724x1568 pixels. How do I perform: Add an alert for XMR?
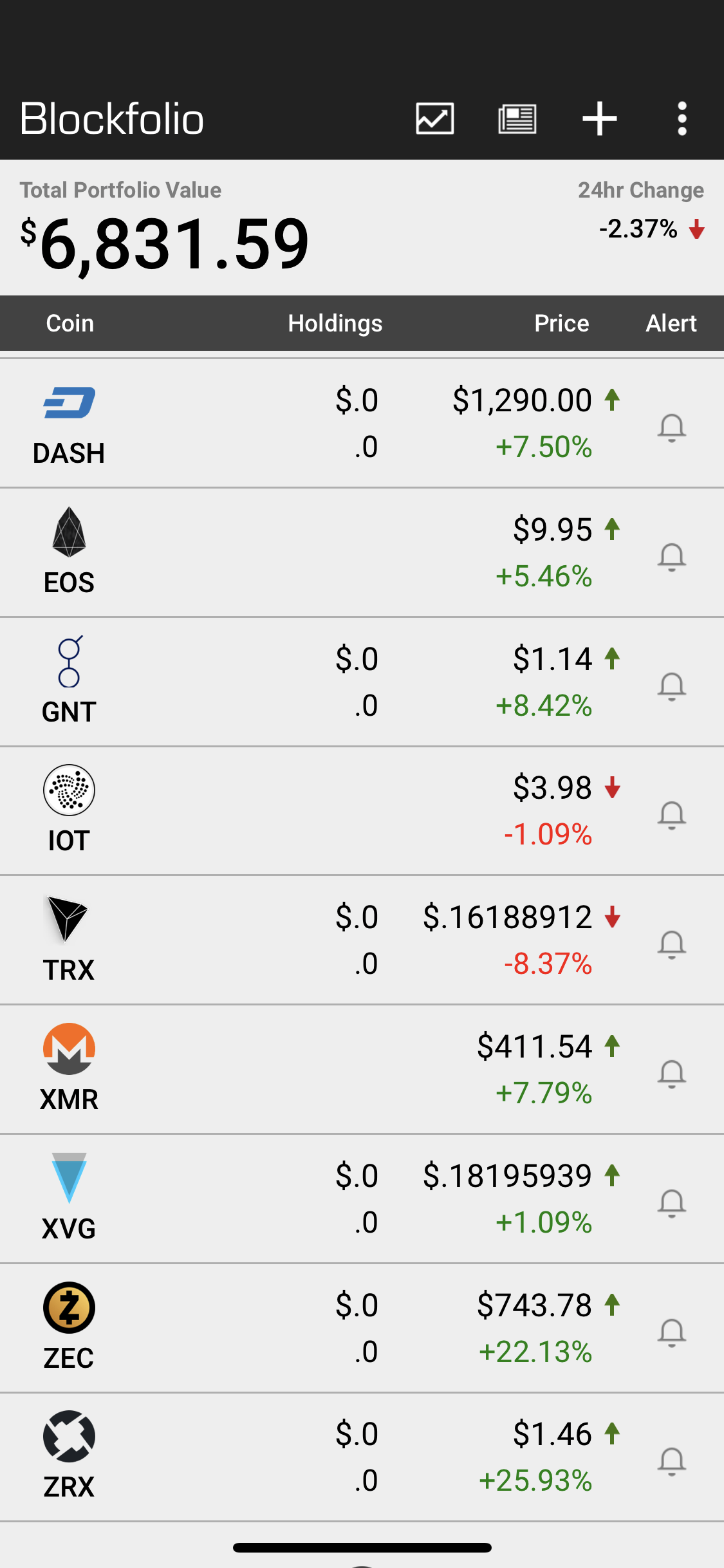(671, 1074)
